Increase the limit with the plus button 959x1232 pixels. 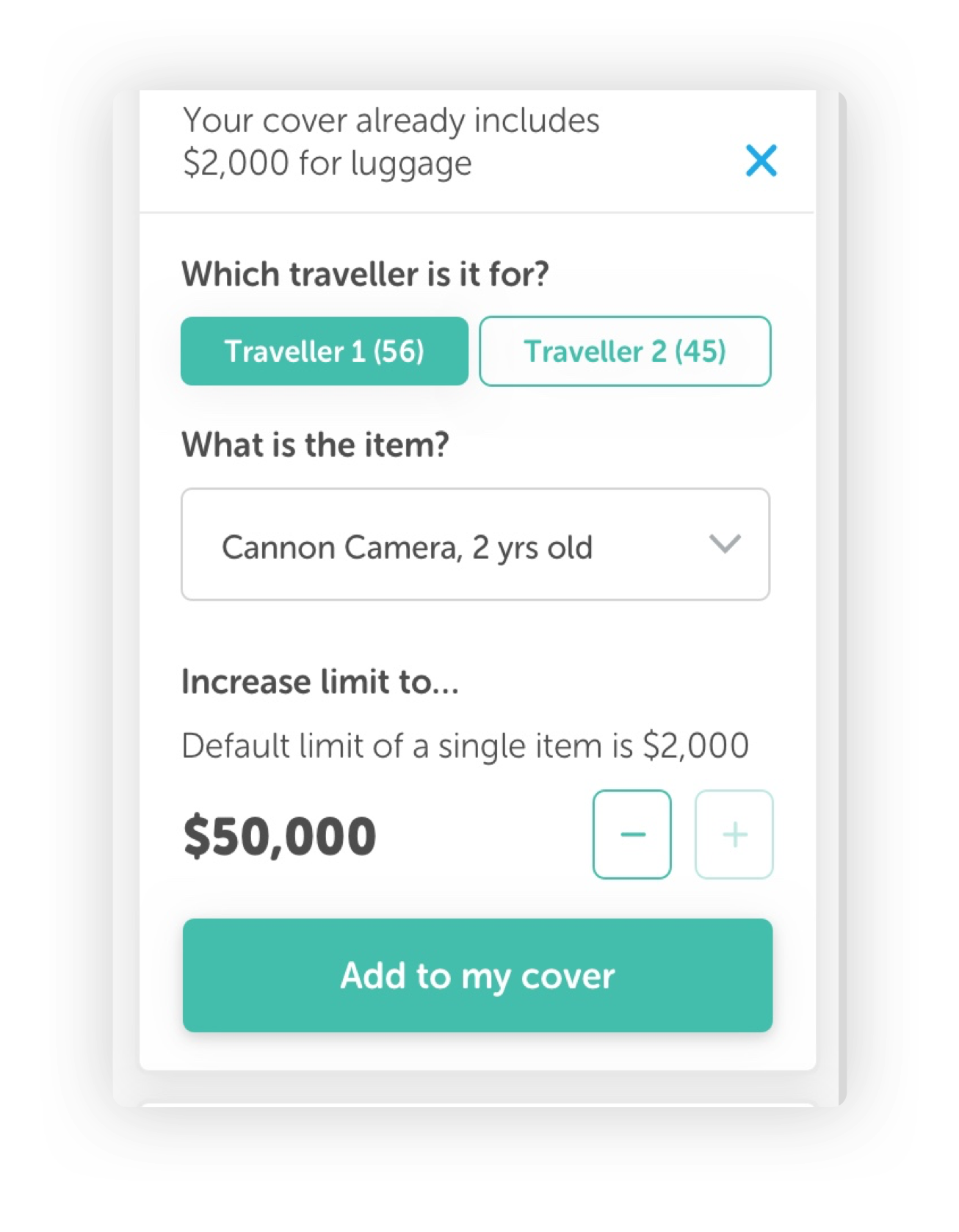734,835
